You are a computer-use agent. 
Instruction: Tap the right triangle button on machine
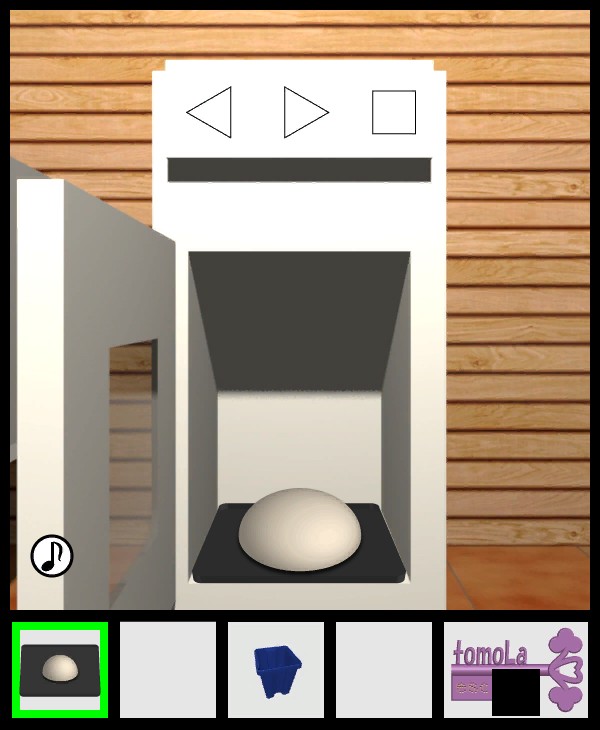(303, 112)
